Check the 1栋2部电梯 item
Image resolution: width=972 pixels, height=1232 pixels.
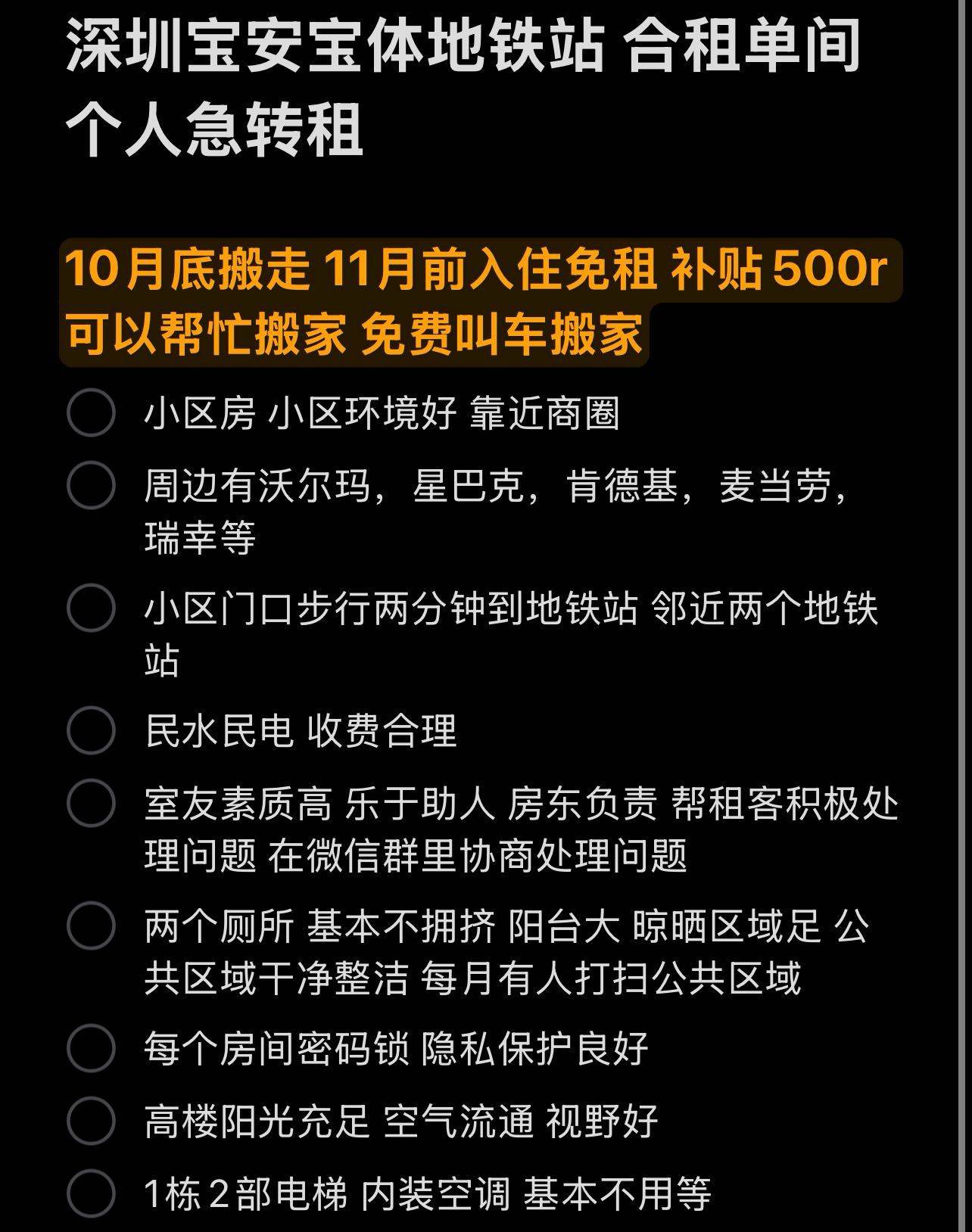point(91,1193)
